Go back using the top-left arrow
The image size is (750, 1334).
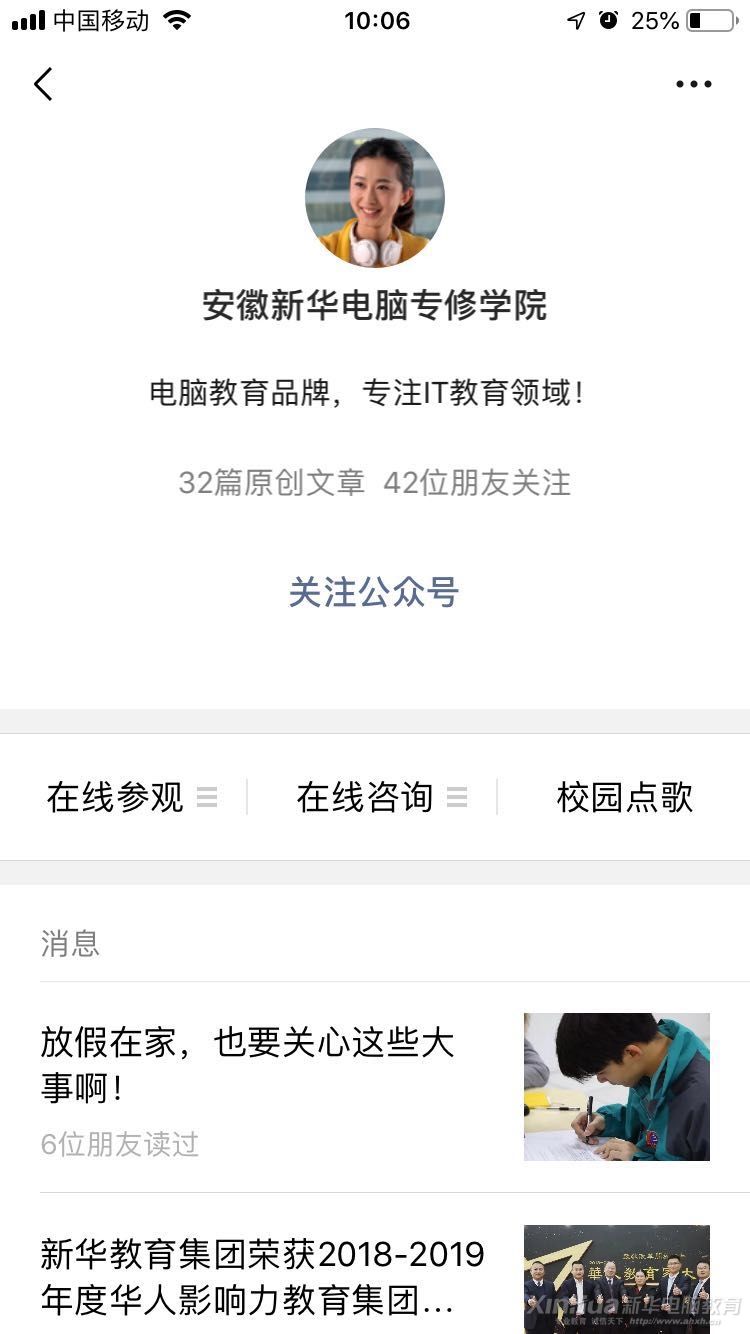coord(43,85)
